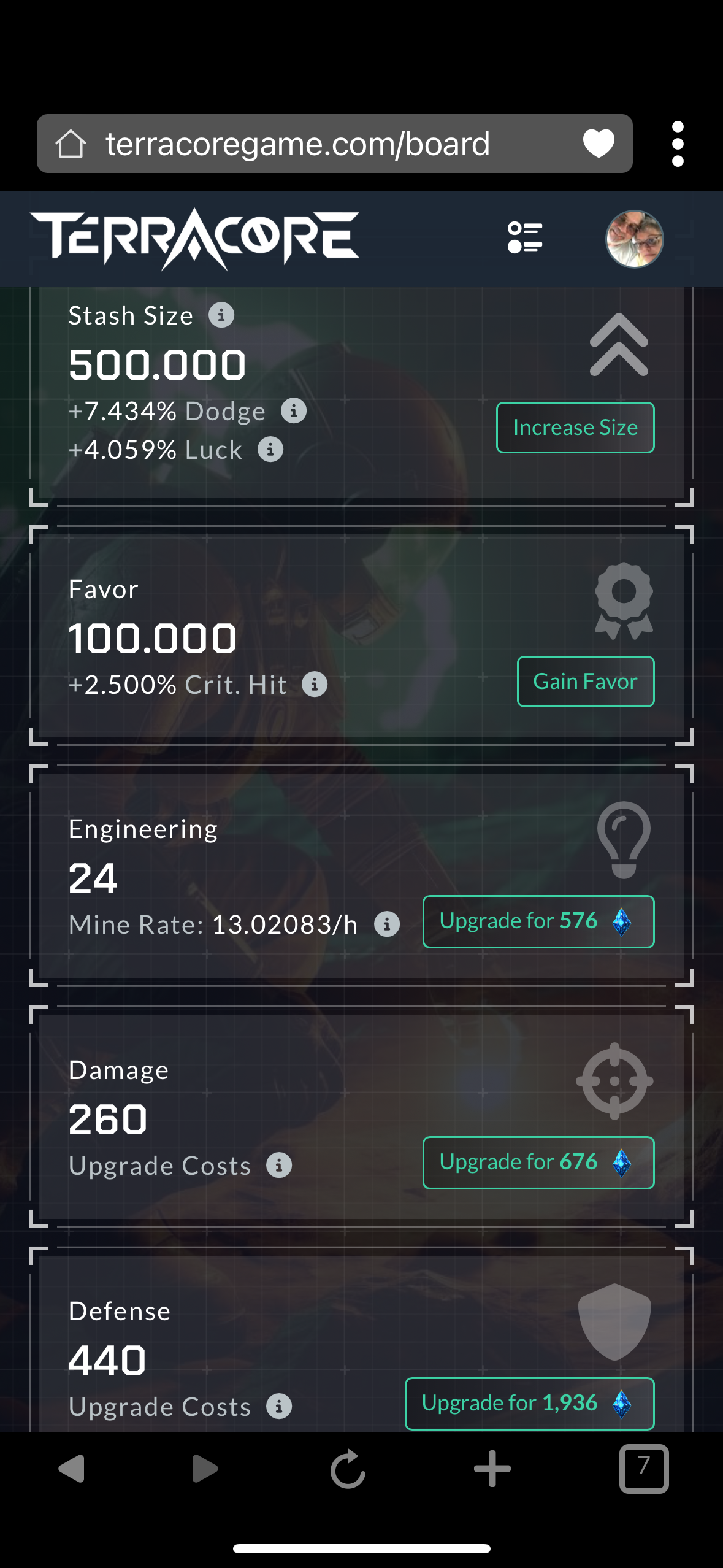Image resolution: width=723 pixels, height=1568 pixels.
Task: Upgrade Damage for 676
Action: click(x=538, y=1163)
